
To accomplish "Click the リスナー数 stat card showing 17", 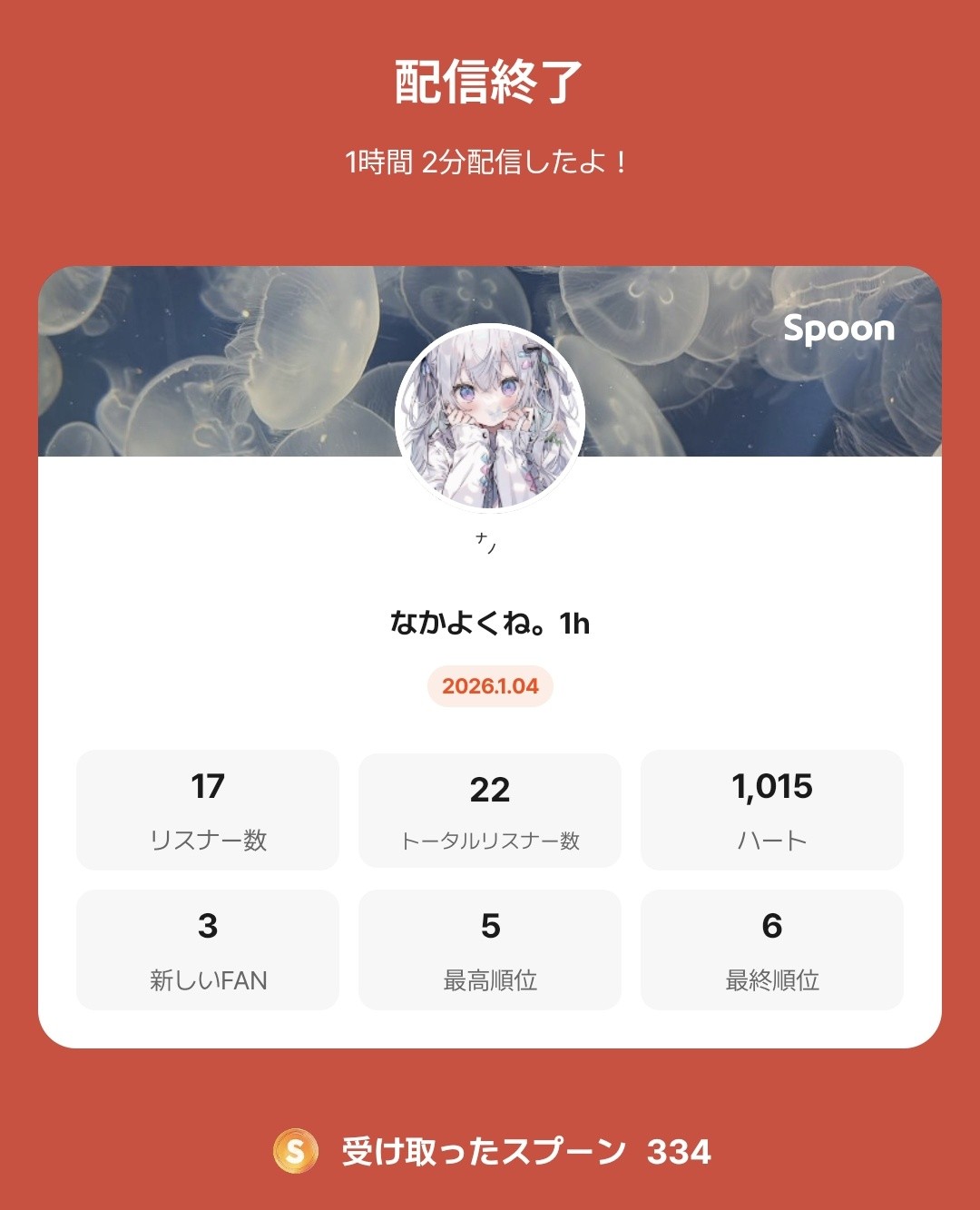I will point(208,811).
